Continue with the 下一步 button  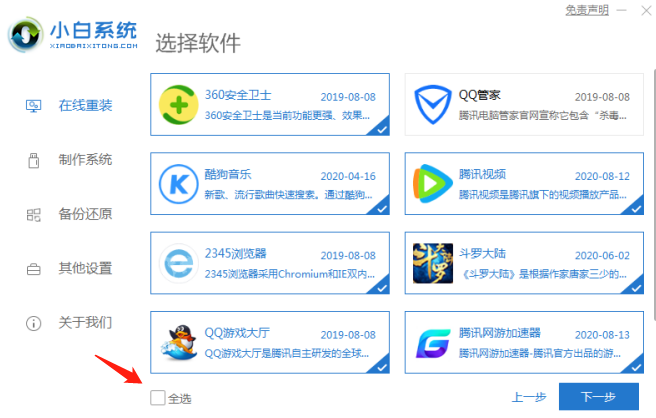[598, 398]
